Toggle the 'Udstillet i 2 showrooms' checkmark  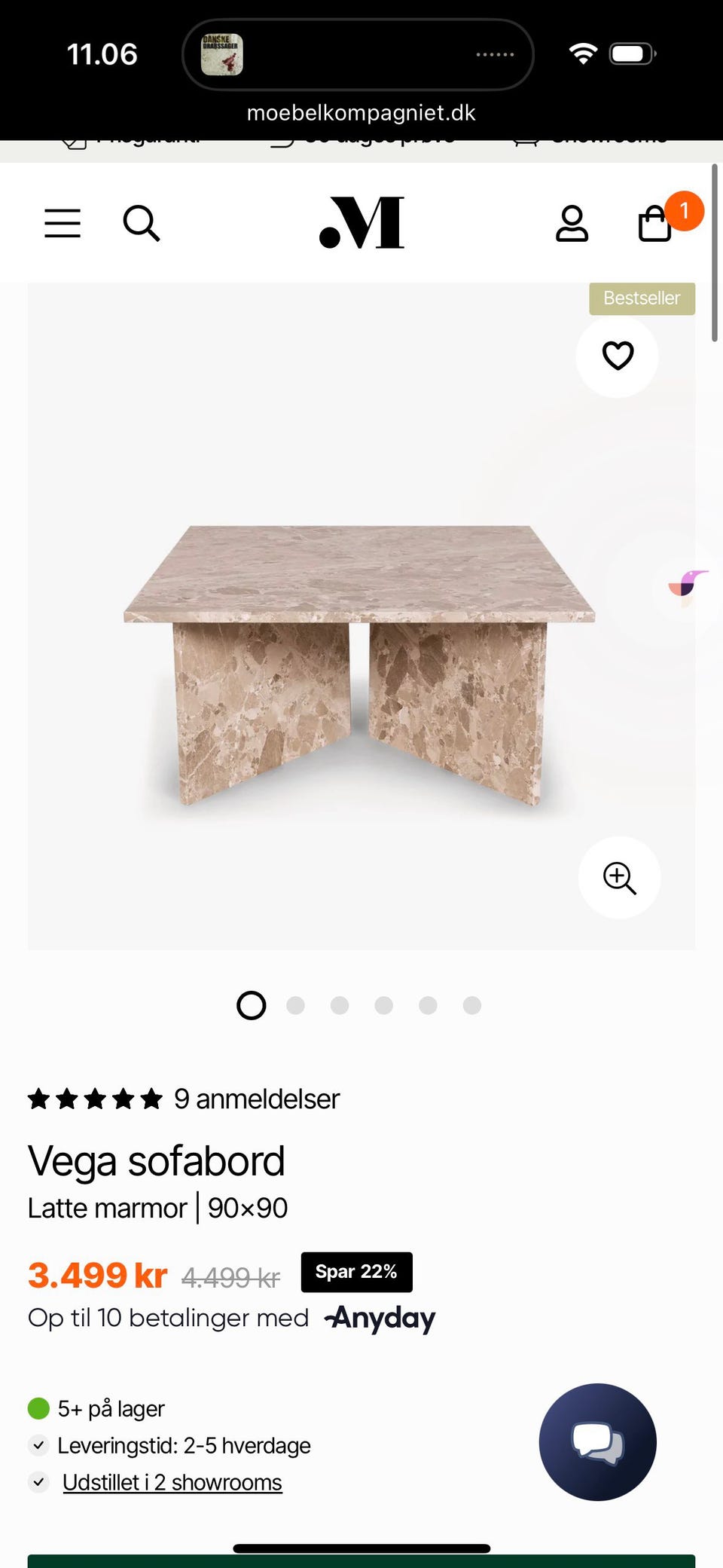(38, 1481)
